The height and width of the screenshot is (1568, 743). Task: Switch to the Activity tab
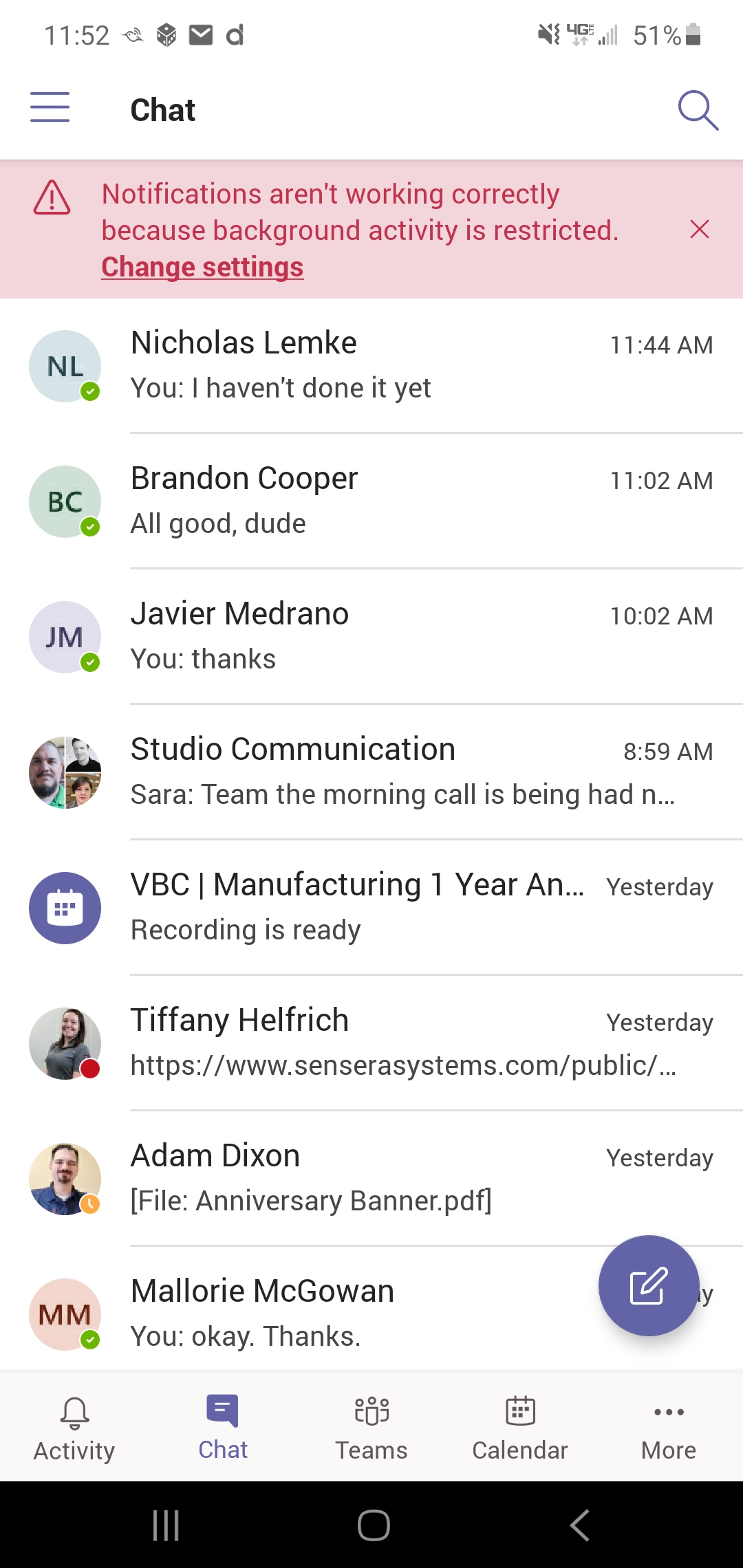(74, 1428)
